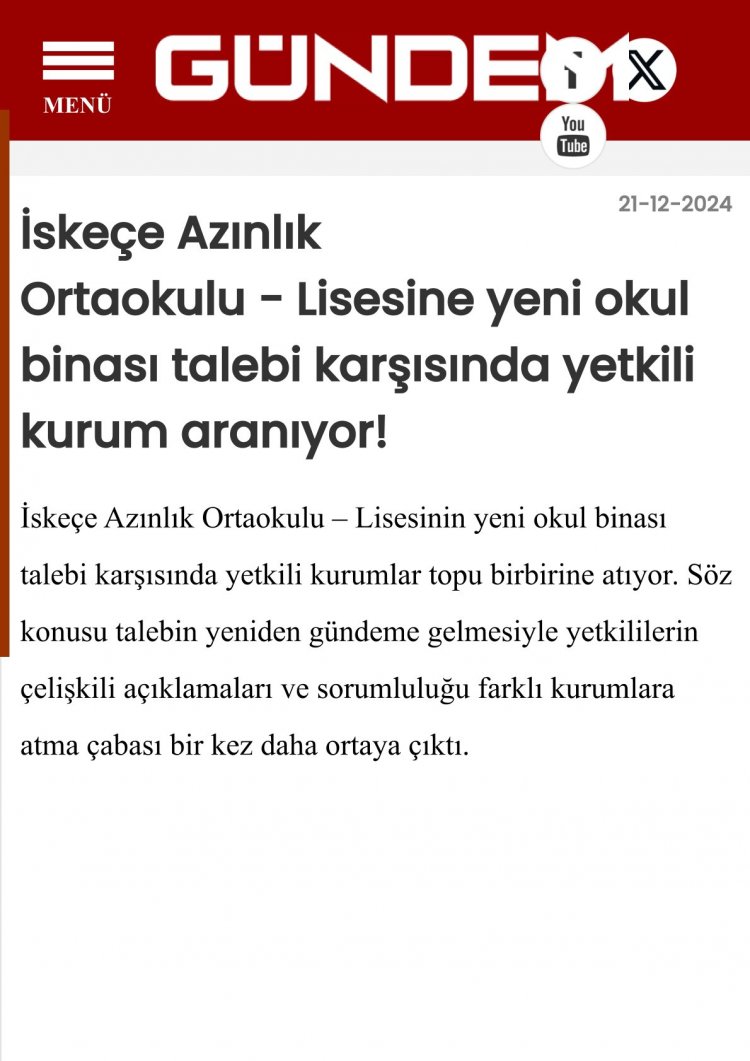
Task: Open the X (Twitter) profile icon
Action: point(646,71)
